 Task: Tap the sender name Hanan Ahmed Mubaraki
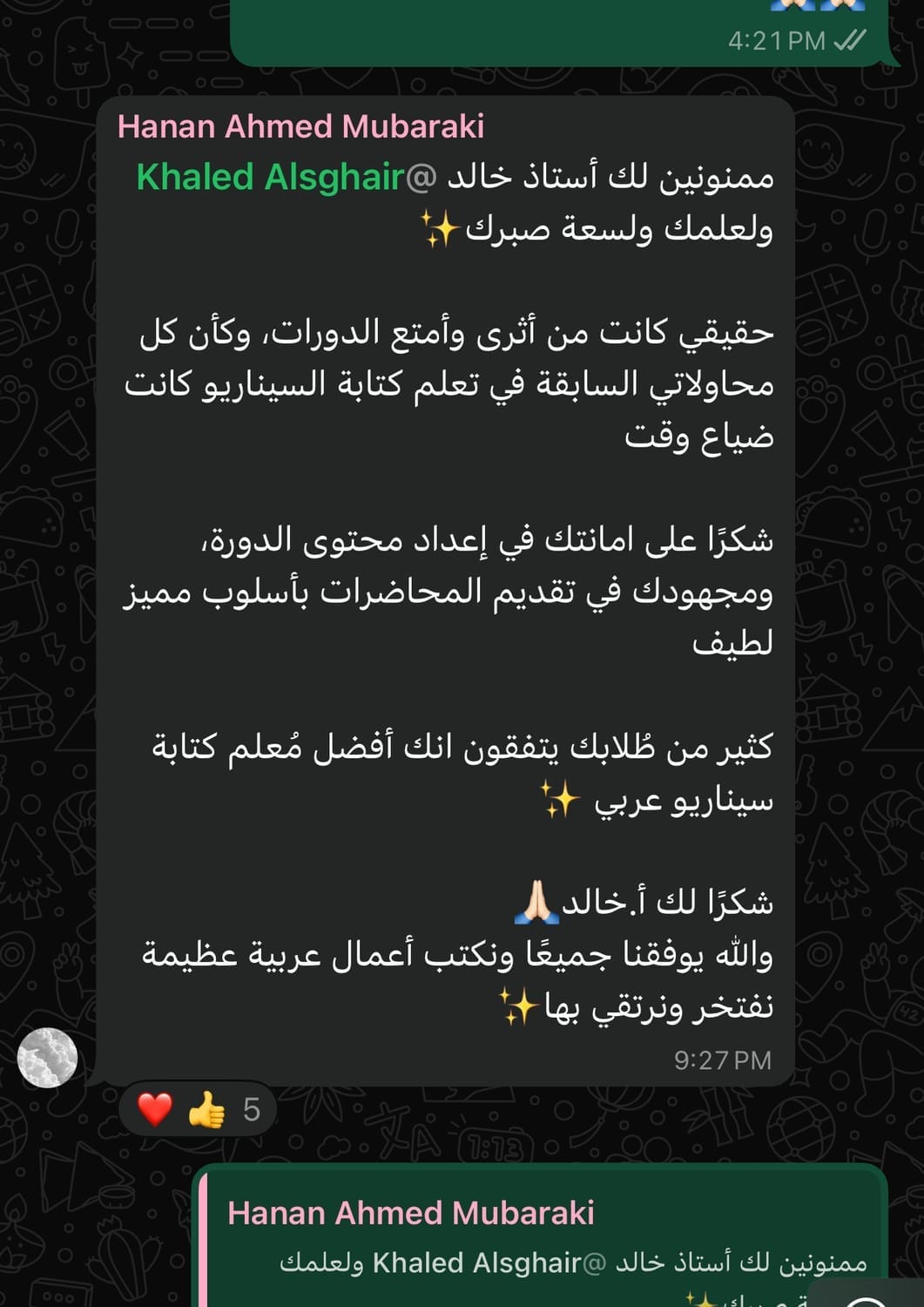(x=300, y=126)
